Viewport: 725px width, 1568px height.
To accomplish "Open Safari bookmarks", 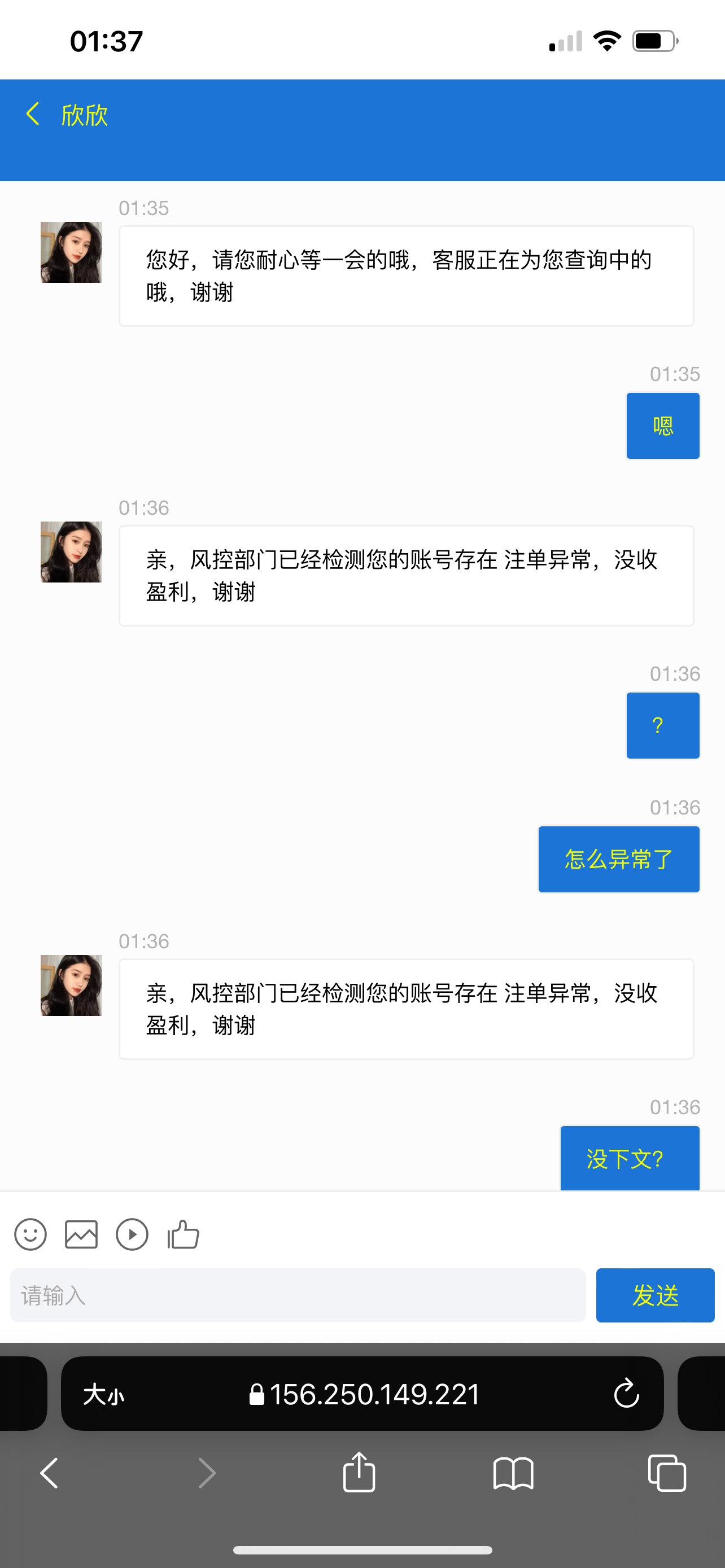I will [513, 1473].
